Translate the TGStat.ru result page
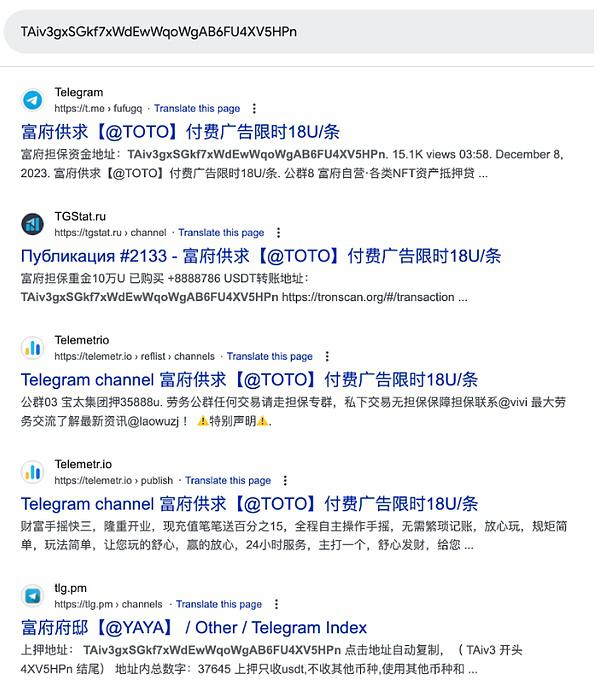This screenshot has height=680, width=600. [x=221, y=232]
